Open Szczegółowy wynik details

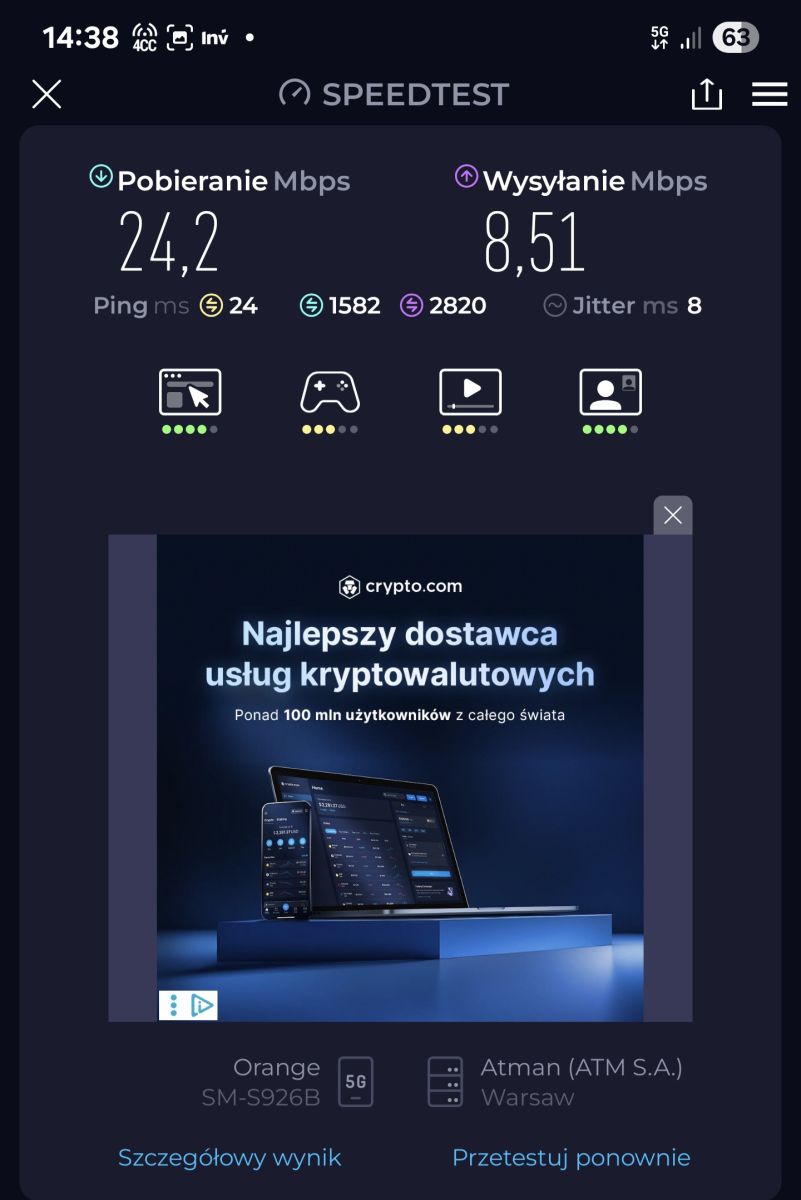[x=229, y=1157]
